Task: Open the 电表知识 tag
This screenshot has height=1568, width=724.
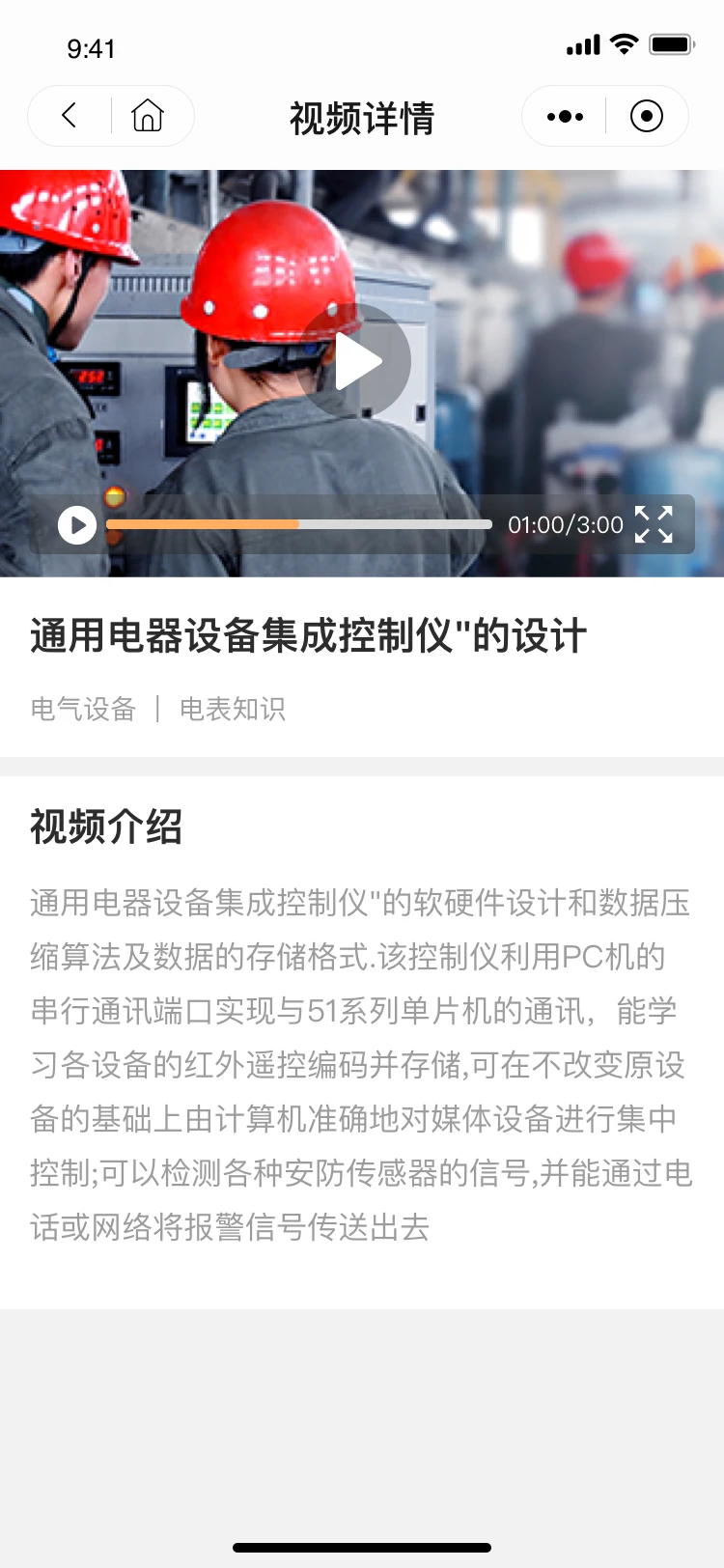Action: click(233, 710)
